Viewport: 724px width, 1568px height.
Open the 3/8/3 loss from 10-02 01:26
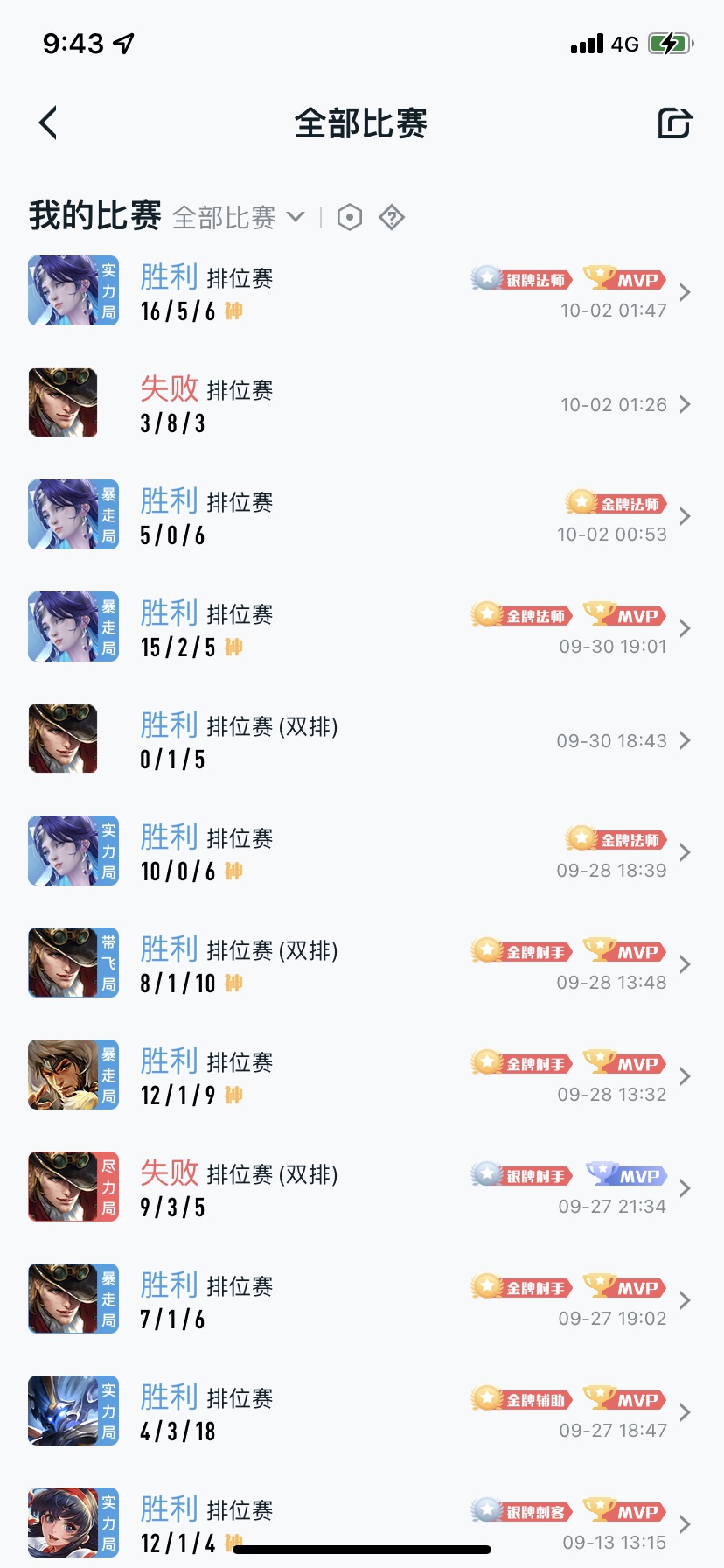pos(362,403)
